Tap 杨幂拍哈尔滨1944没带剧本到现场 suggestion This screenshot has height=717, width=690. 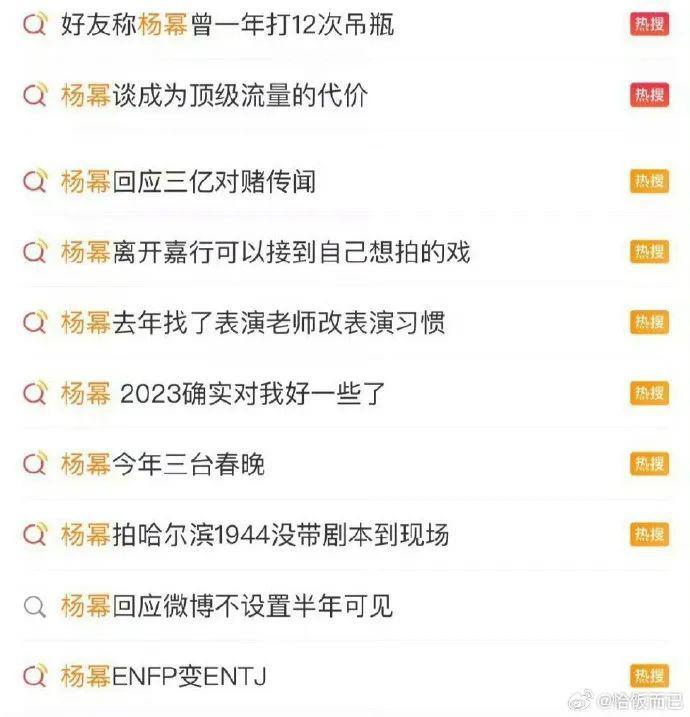254,535
